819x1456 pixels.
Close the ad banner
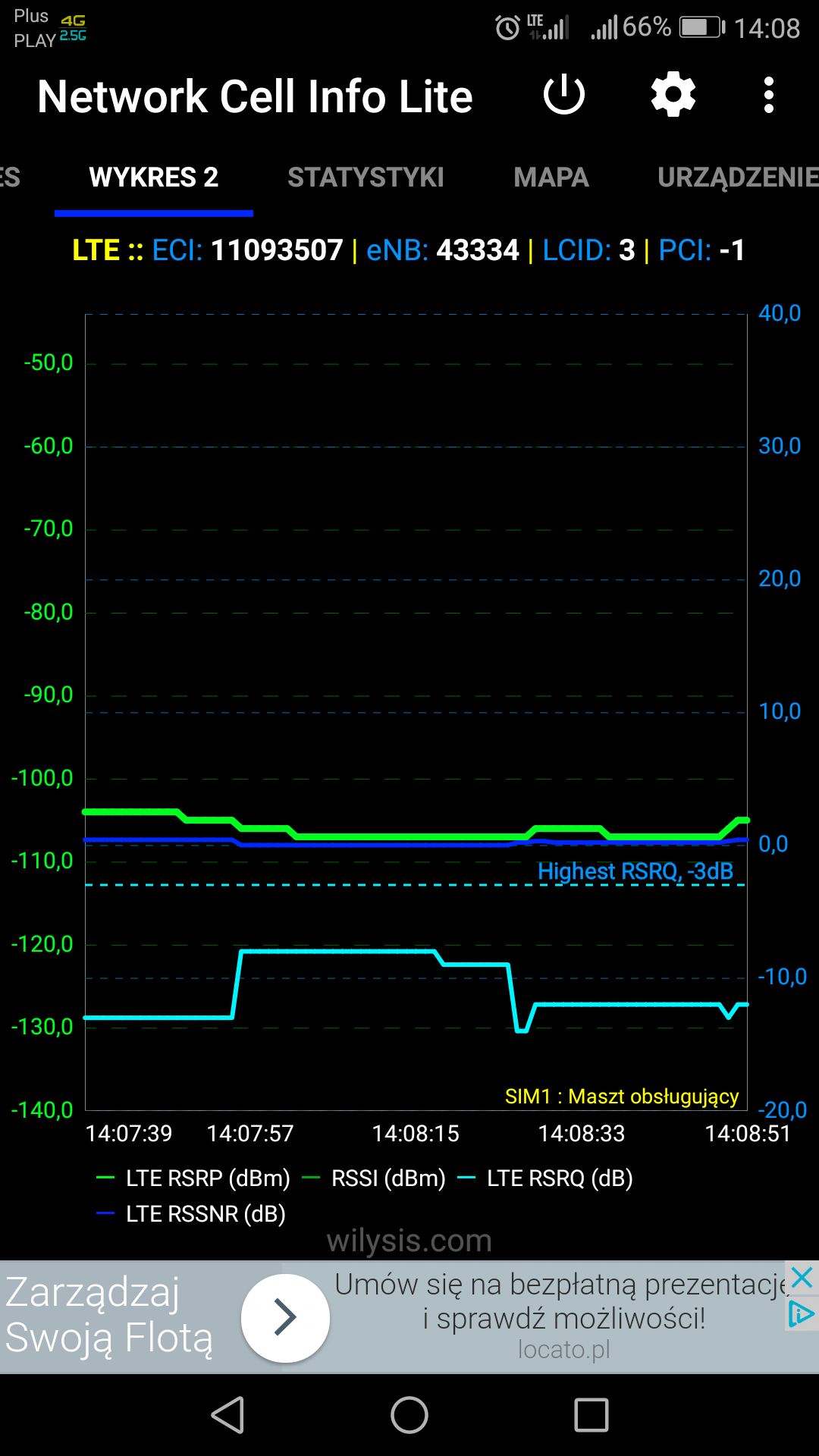(x=802, y=1279)
